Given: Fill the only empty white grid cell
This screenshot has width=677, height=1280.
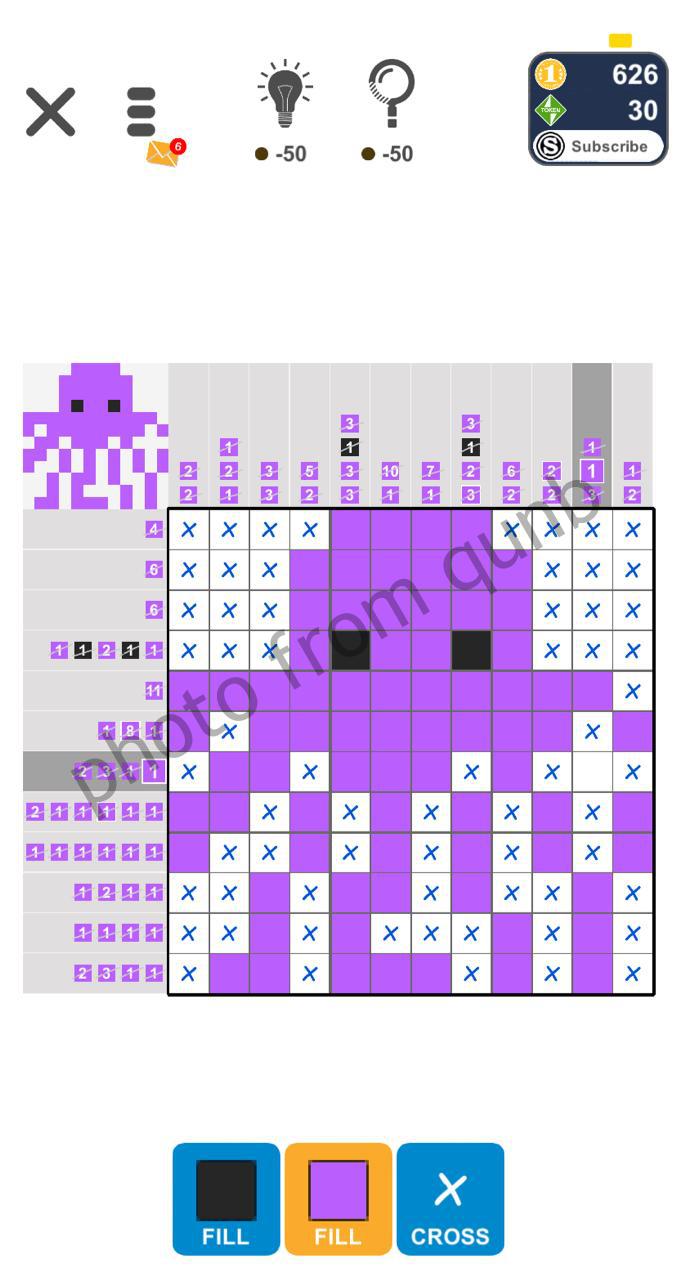Looking at the screenshot, I should click(x=592, y=771).
